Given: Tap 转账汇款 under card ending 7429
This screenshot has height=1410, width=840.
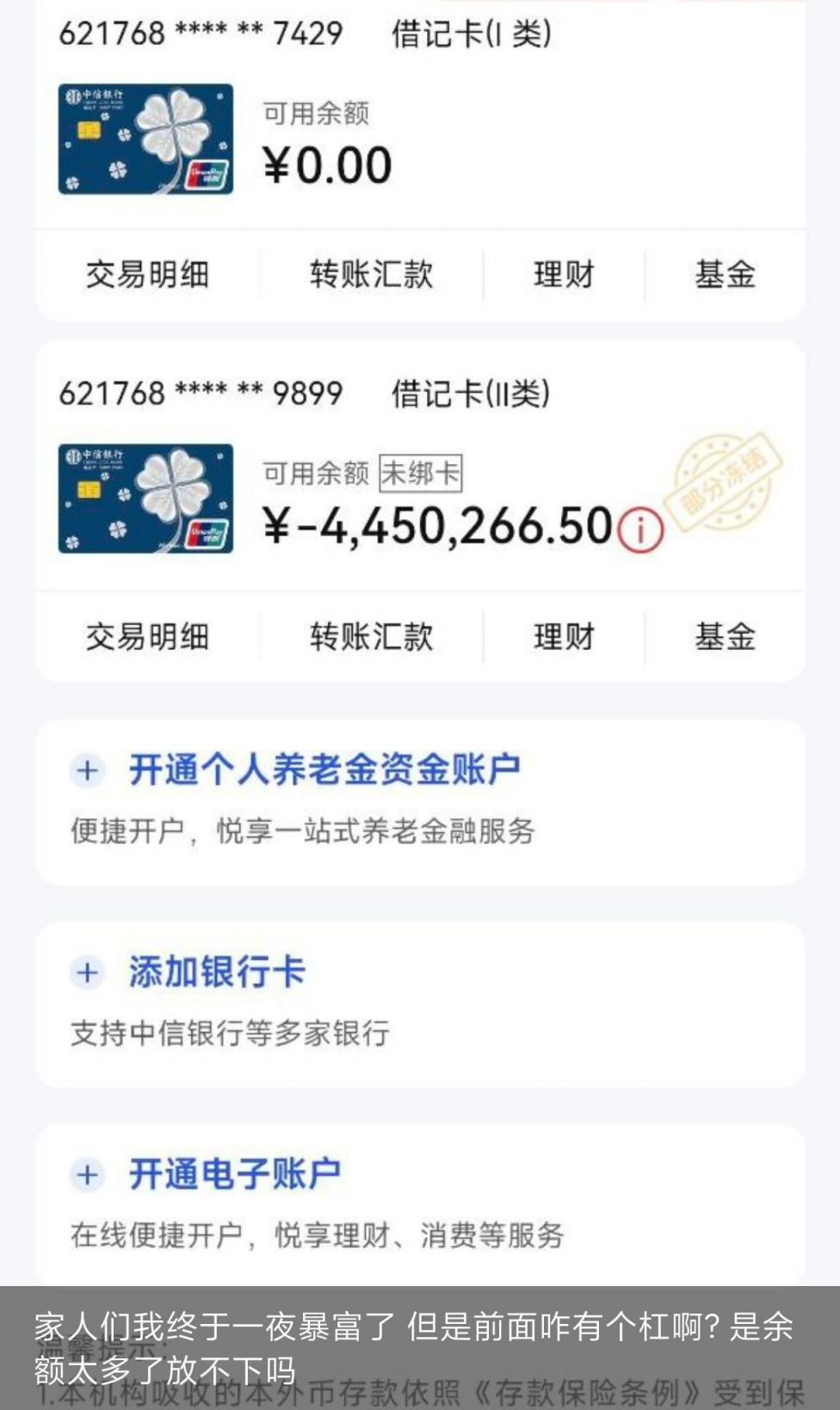Looking at the screenshot, I should click(371, 275).
